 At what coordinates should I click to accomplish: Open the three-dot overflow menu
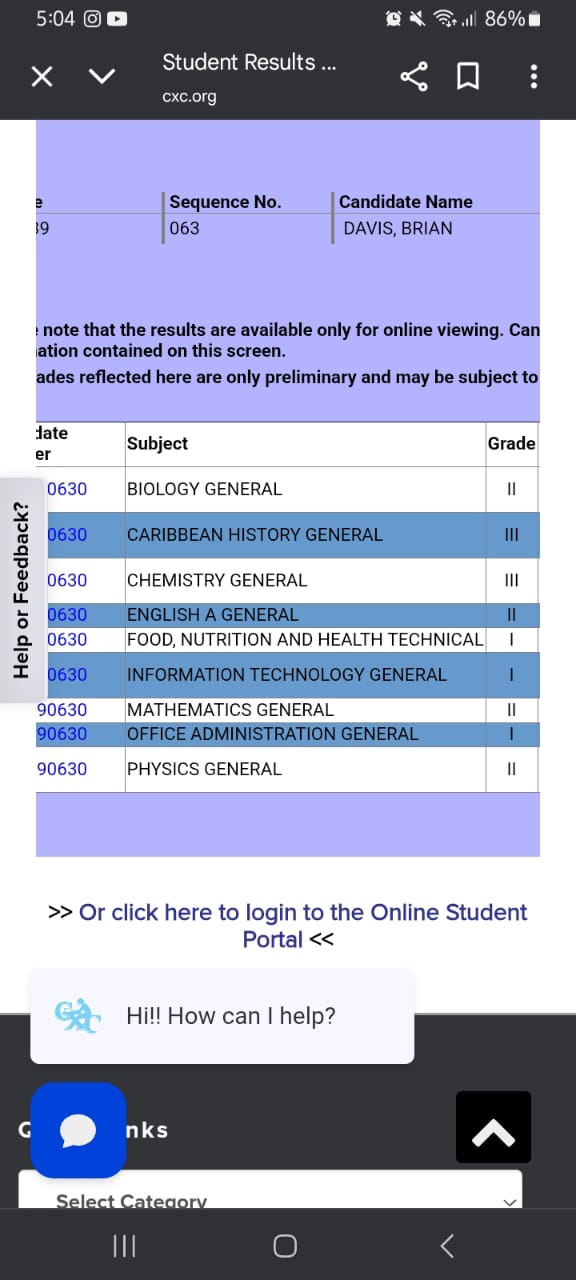click(x=534, y=77)
